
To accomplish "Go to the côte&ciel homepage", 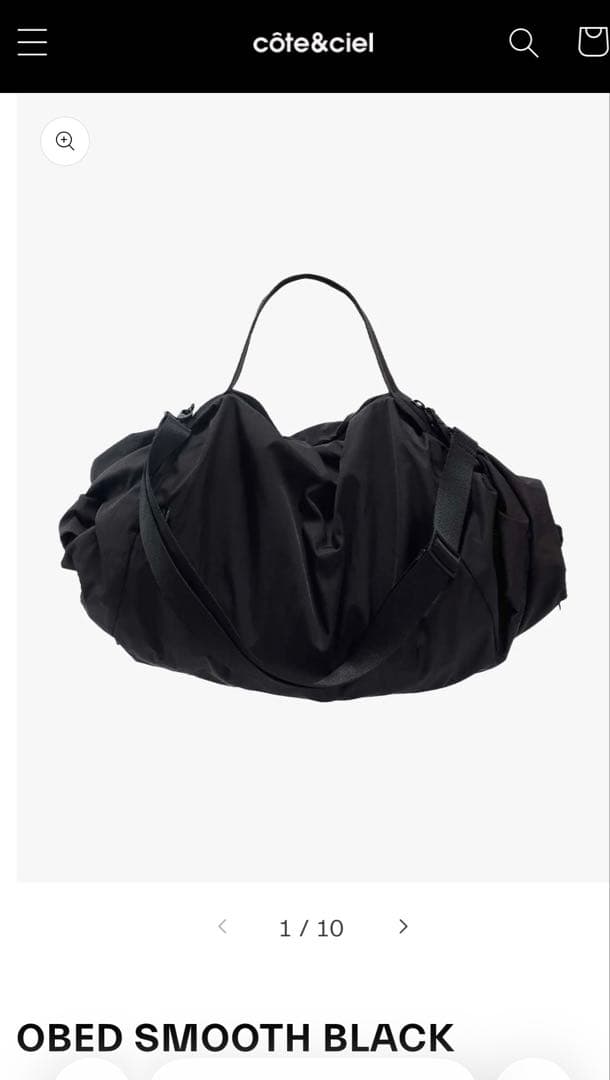I will [x=313, y=43].
